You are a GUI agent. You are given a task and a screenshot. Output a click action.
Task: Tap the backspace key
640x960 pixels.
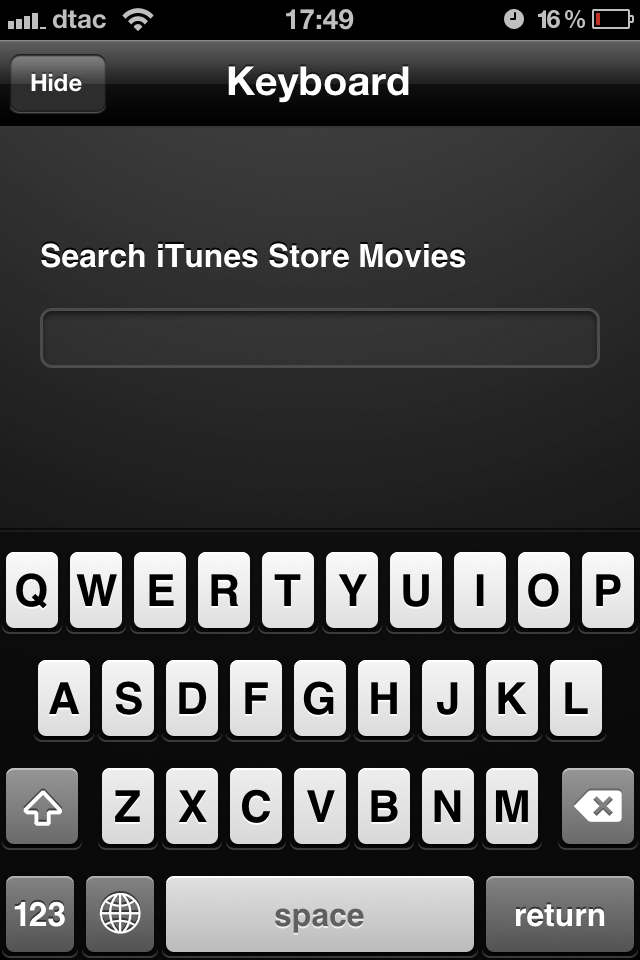click(x=597, y=806)
